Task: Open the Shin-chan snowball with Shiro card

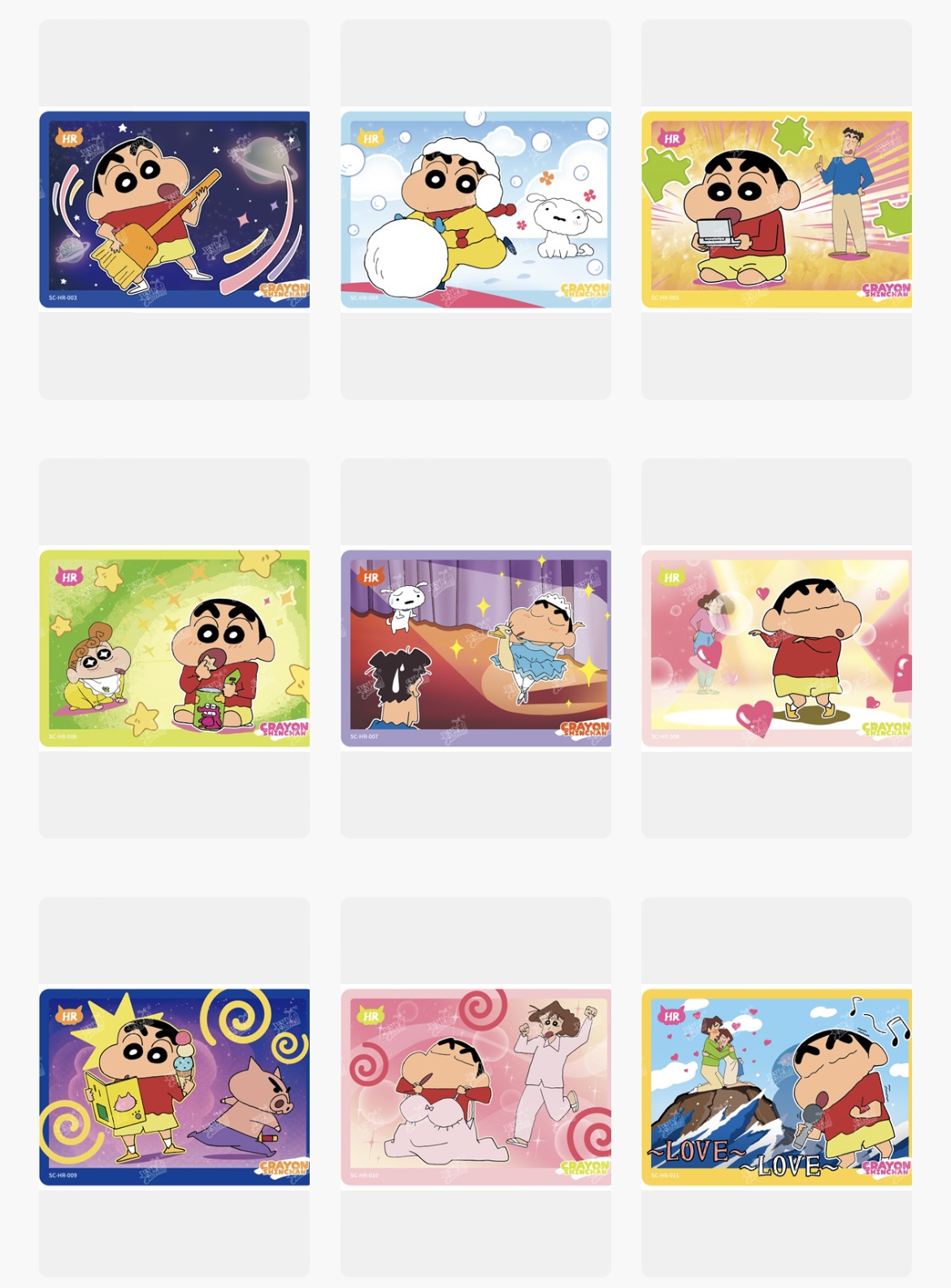Action: (475, 210)
